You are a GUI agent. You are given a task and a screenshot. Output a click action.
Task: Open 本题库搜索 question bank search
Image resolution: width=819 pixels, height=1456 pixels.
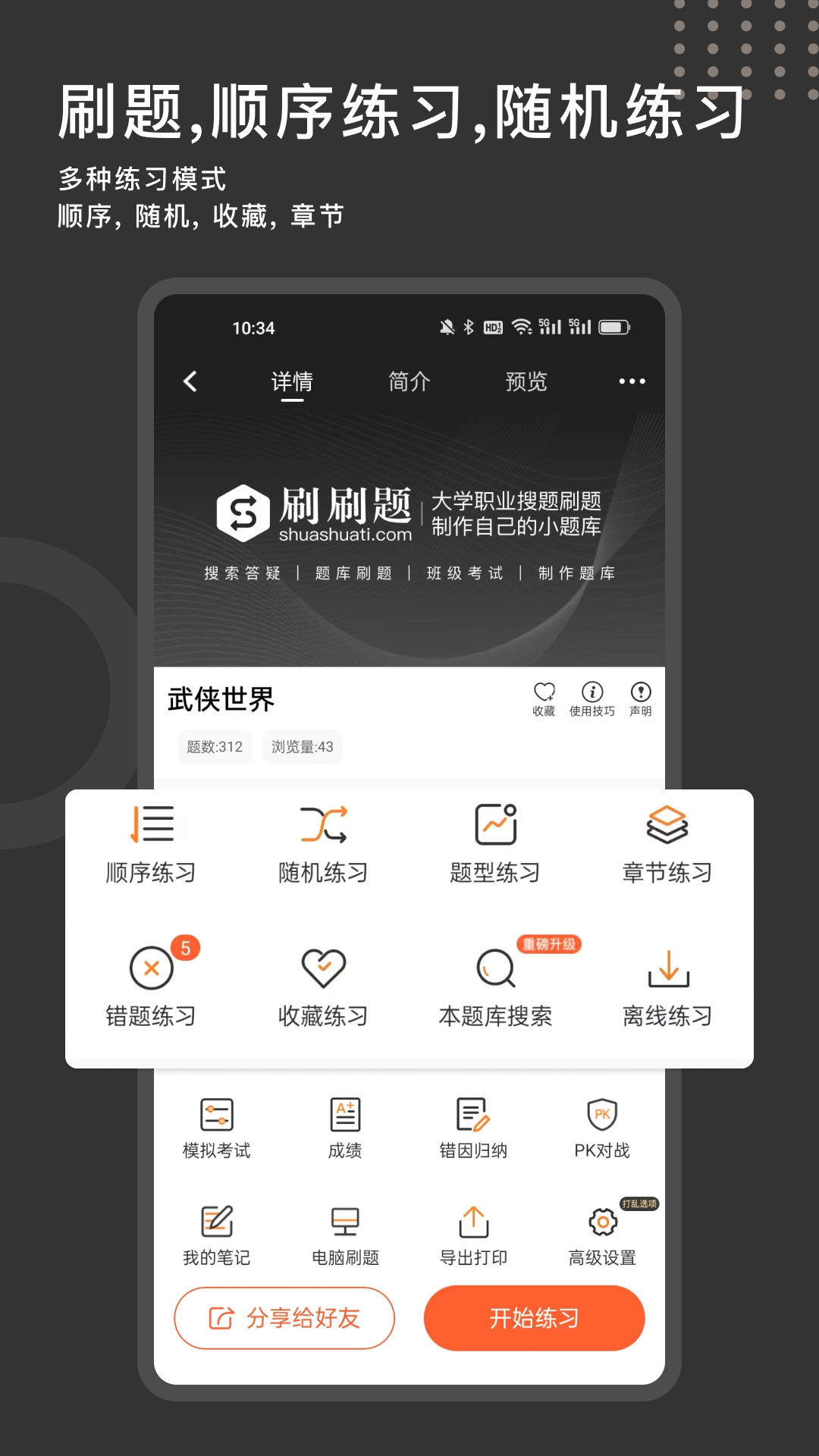[x=494, y=986]
